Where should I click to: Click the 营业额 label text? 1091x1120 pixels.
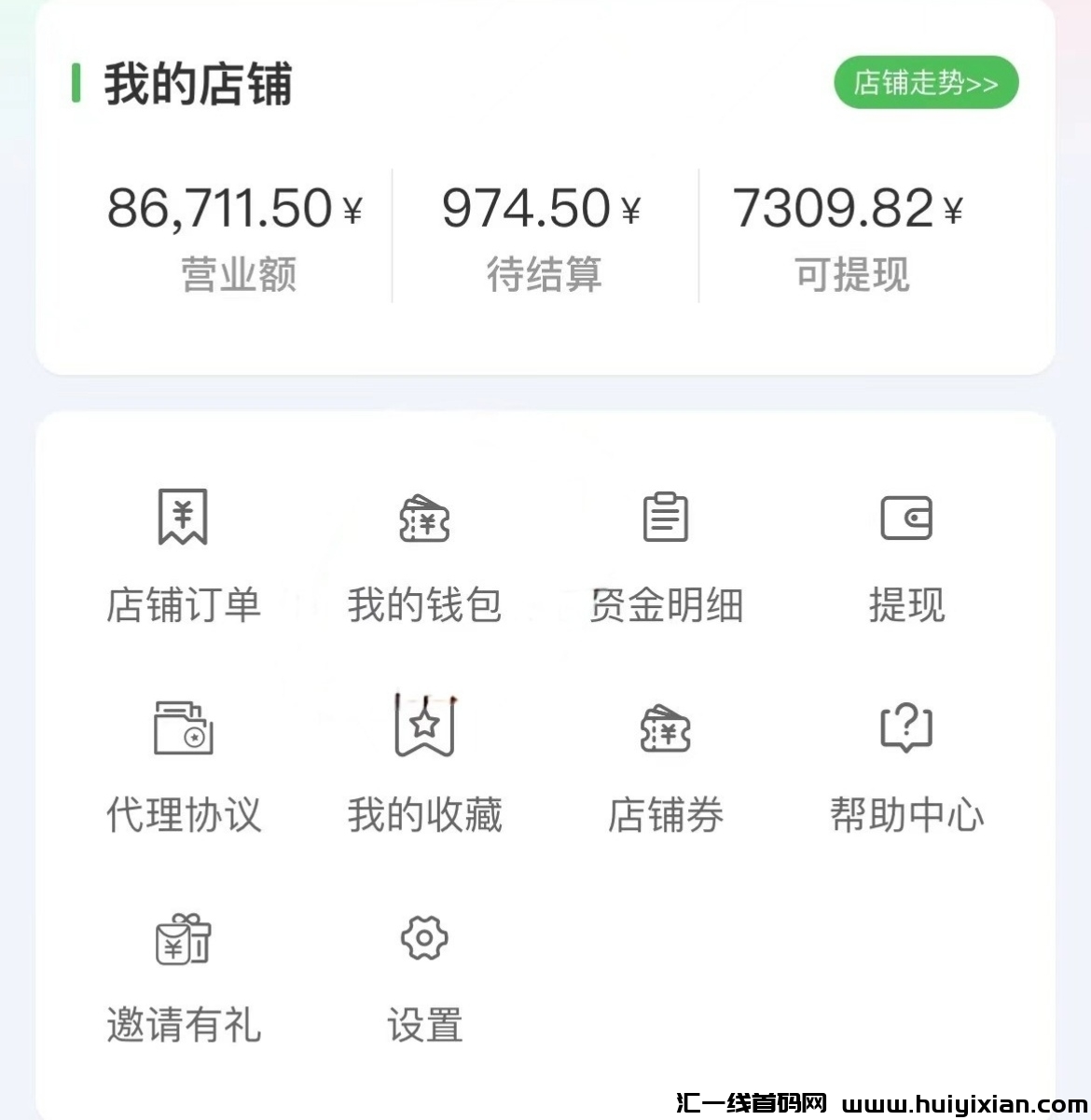click(239, 273)
